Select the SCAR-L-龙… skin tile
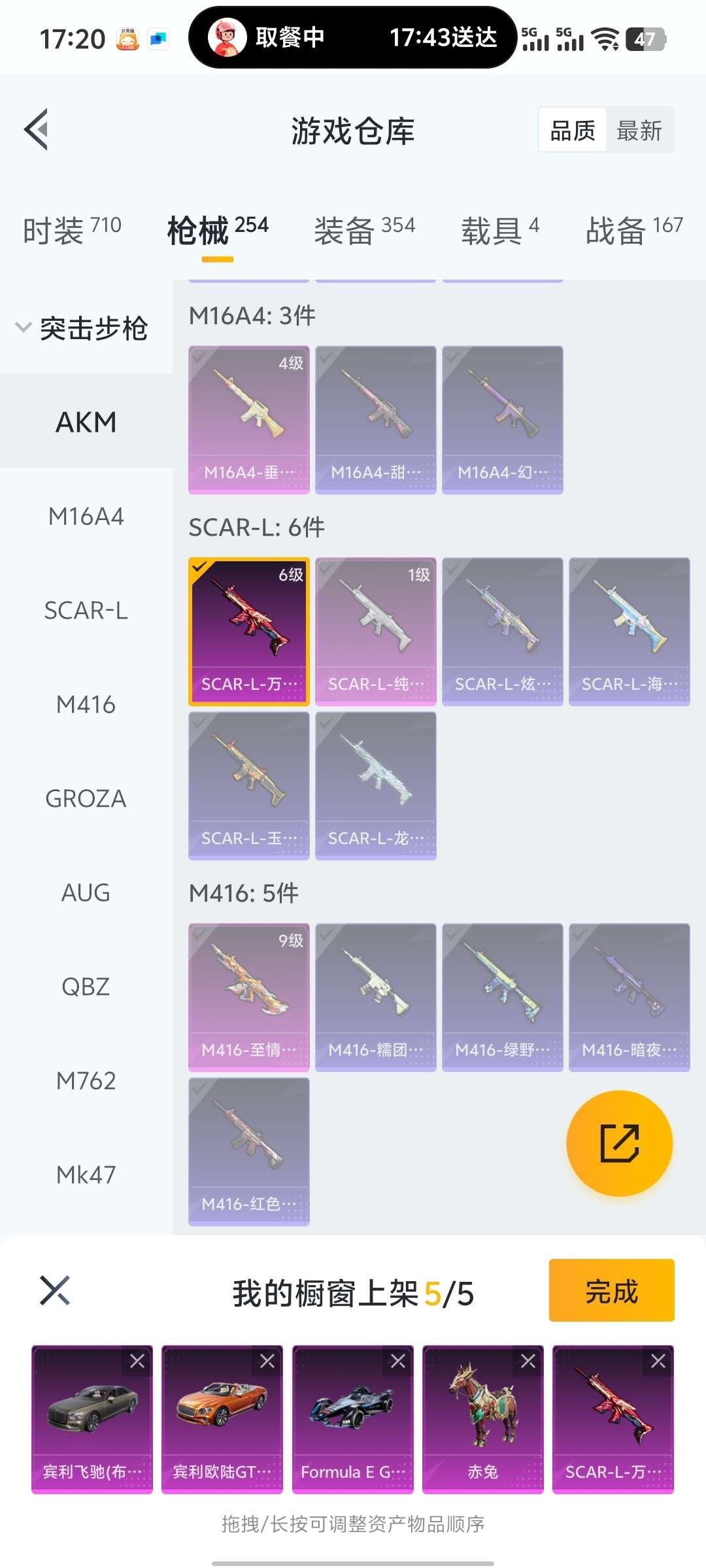Image resolution: width=706 pixels, height=1568 pixels. (375, 785)
